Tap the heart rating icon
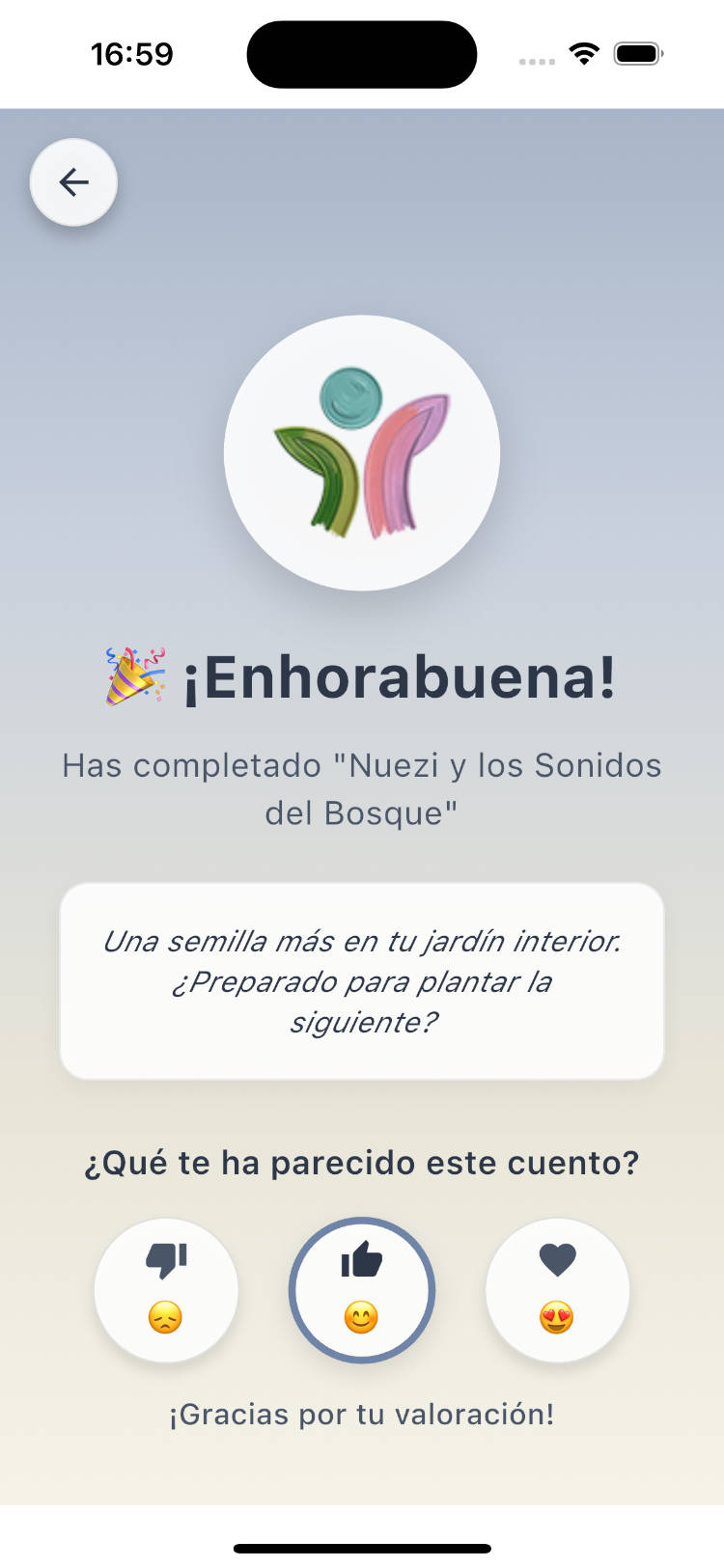 558,1259
